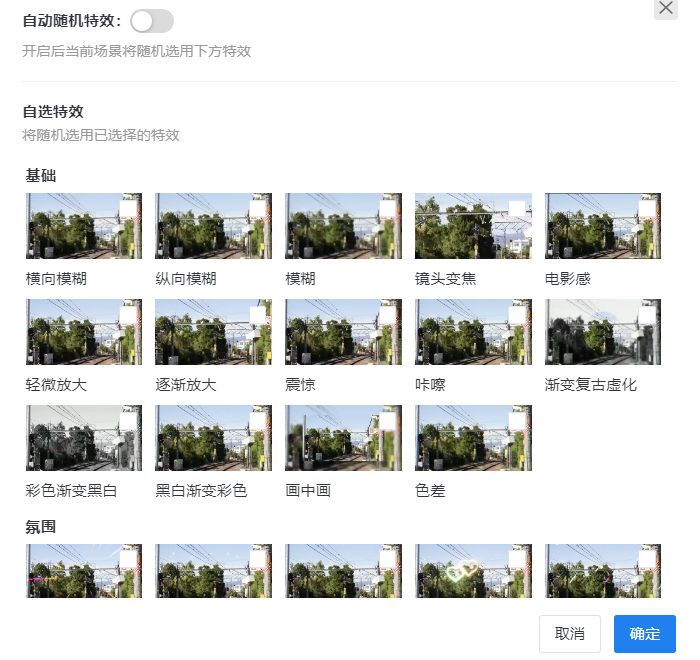Choose the 震惊 effect
Image resolution: width=700 pixels, height=660 pixels.
point(343,332)
